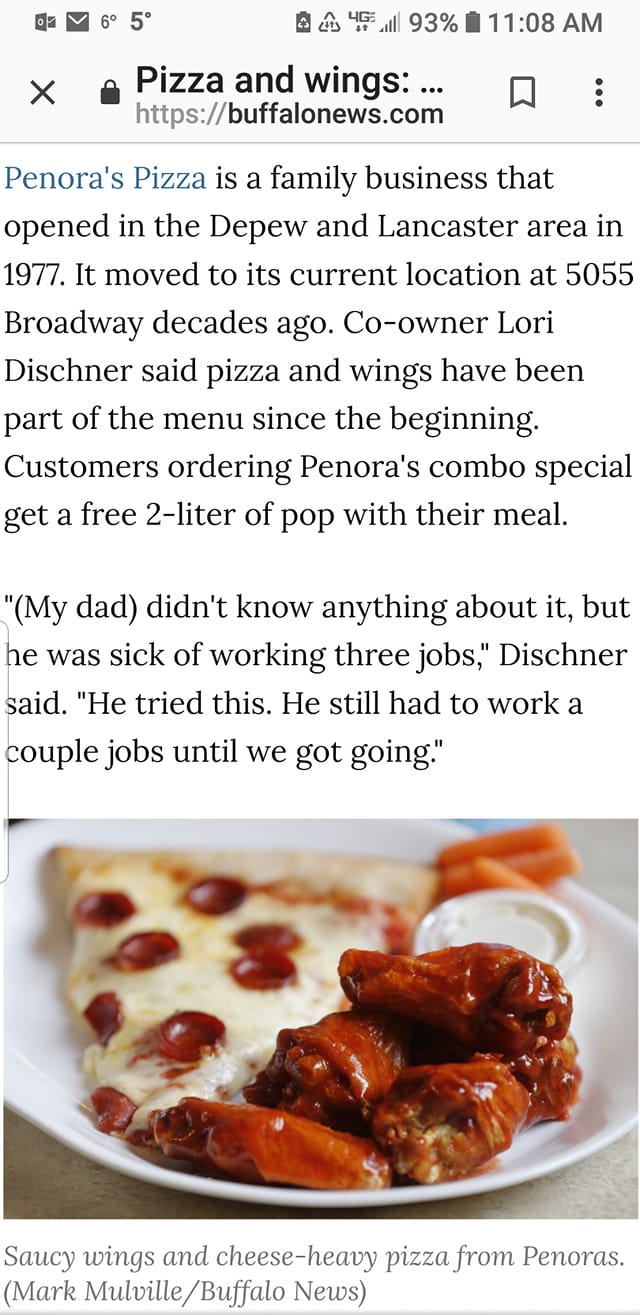Close the in-app browser tab
This screenshot has width=640, height=1315.
pos(41,94)
